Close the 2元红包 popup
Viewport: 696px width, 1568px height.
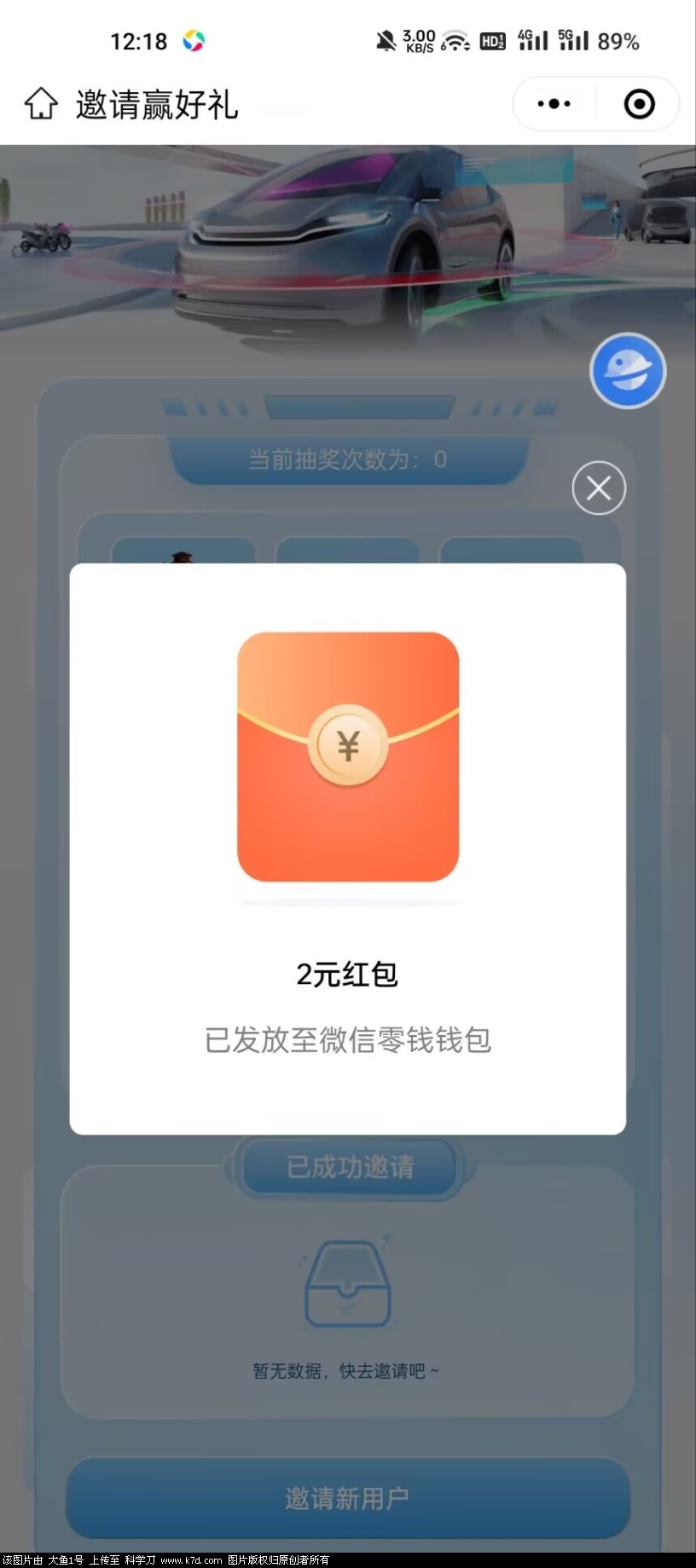599,488
